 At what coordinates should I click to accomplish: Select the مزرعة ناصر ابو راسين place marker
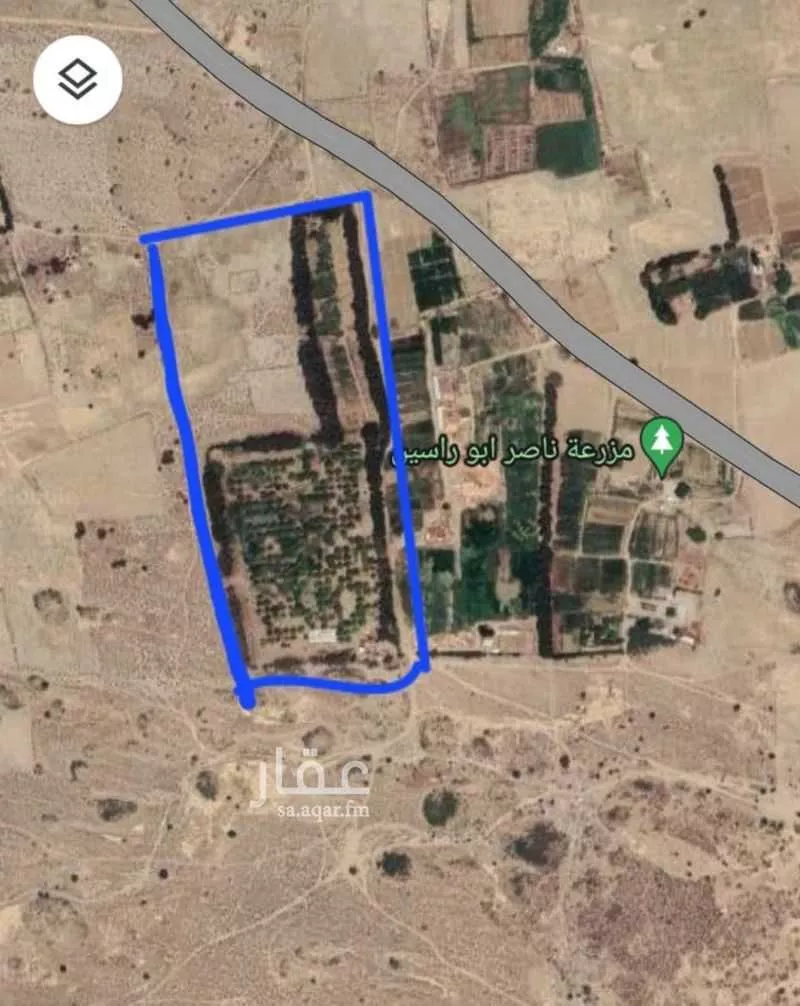tap(661, 446)
